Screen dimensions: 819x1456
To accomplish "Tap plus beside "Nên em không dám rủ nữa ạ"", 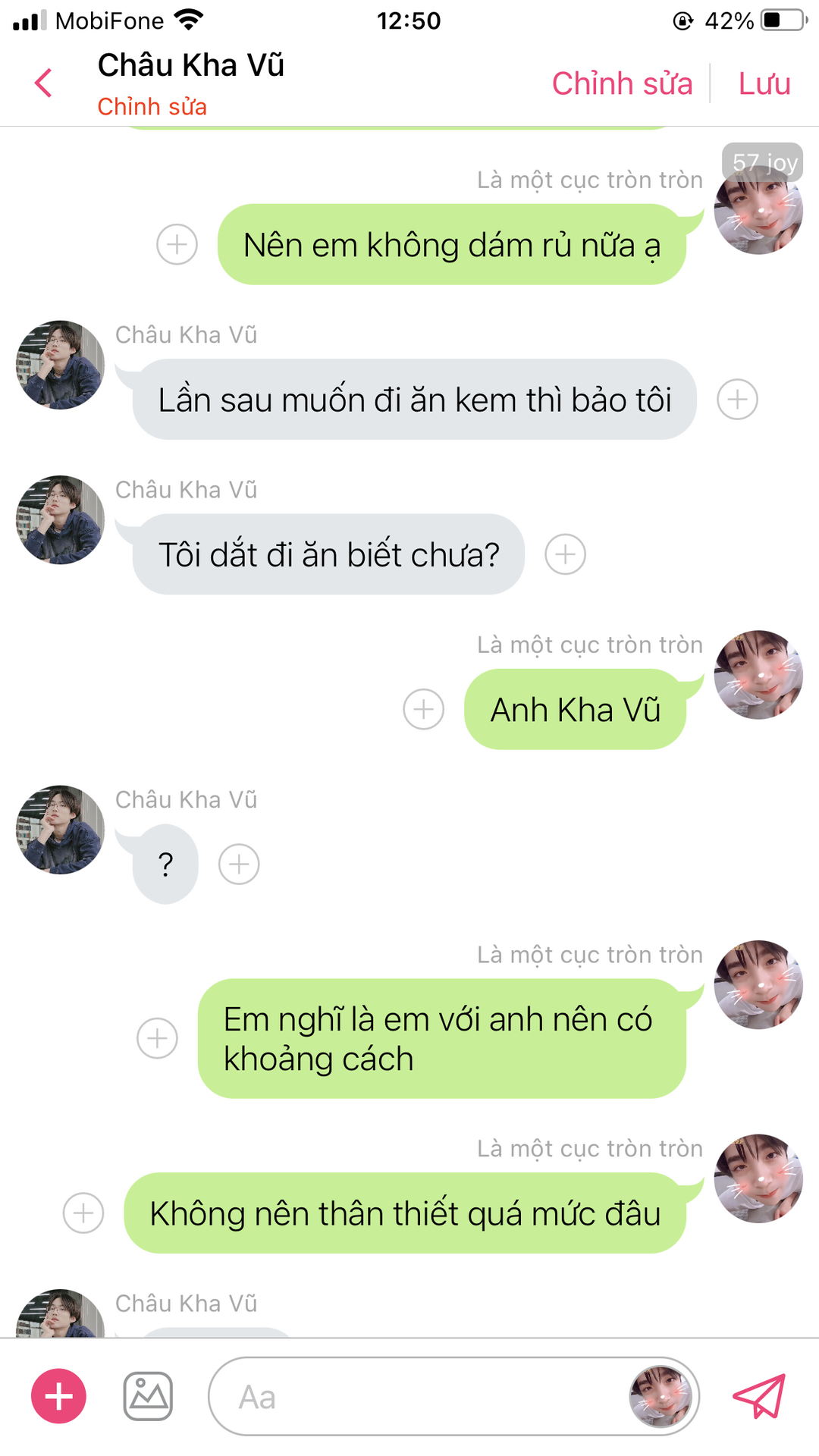I will click(x=177, y=244).
